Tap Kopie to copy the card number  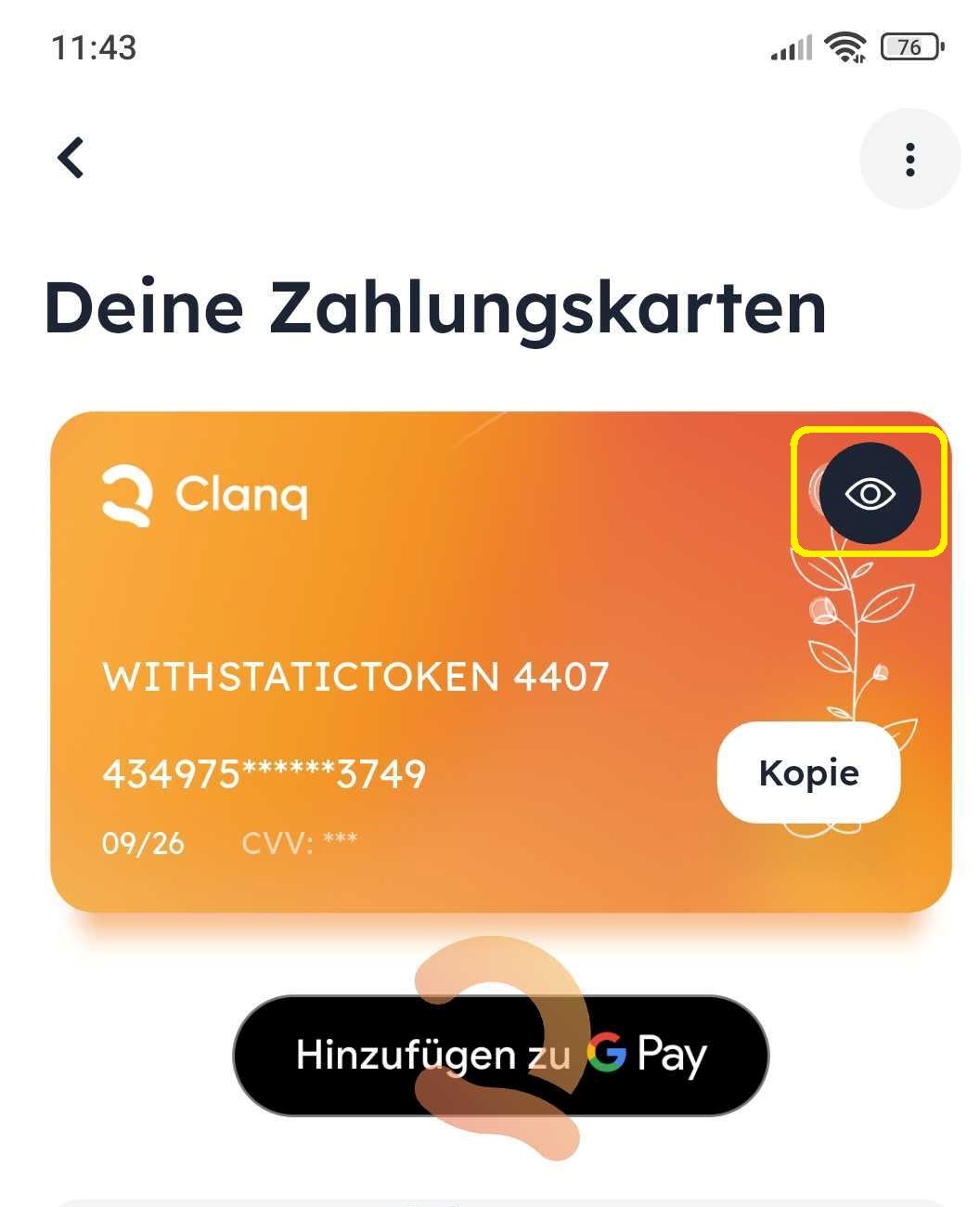[x=808, y=772]
